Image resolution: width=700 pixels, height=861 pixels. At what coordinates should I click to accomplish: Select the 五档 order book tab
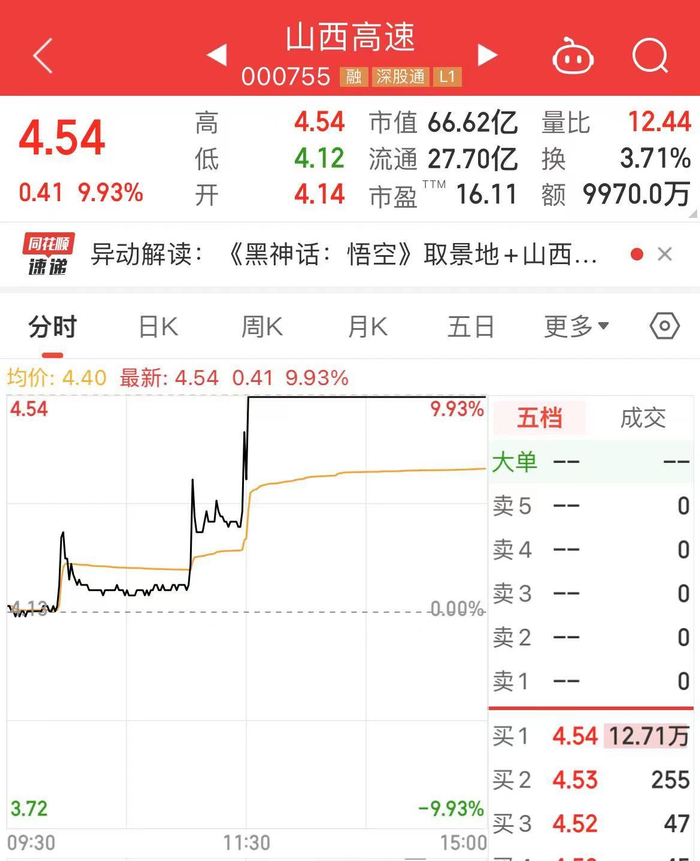tap(539, 418)
